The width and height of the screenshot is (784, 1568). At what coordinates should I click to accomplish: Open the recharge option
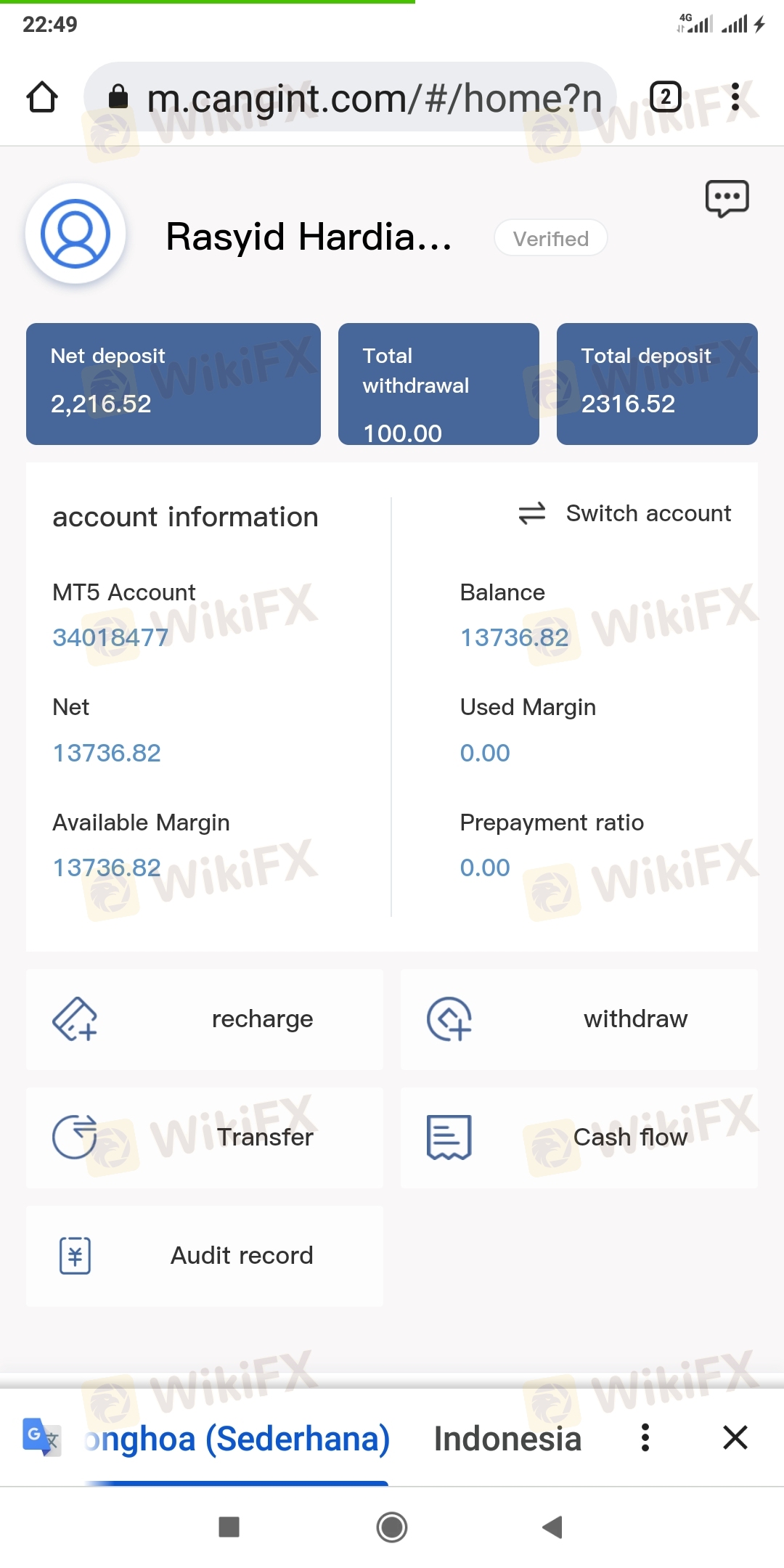[205, 1019]
